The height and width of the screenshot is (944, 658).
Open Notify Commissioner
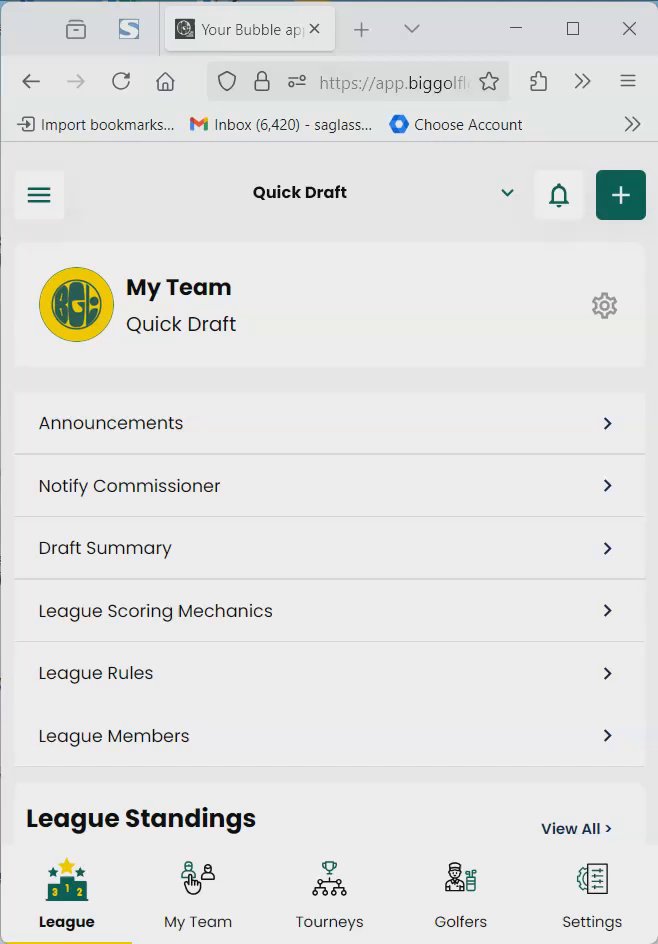click(329, 486)
